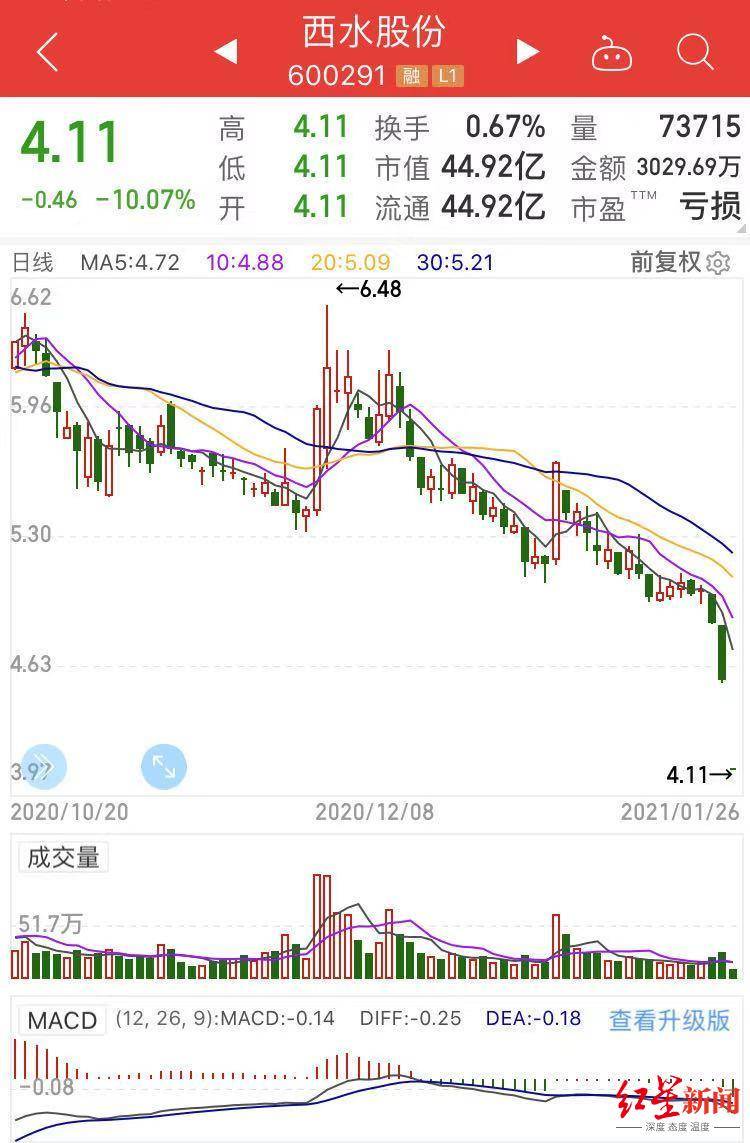750x1143 pixels.
Task: Select the next stock arrow
Action: (x=527, y=54)
